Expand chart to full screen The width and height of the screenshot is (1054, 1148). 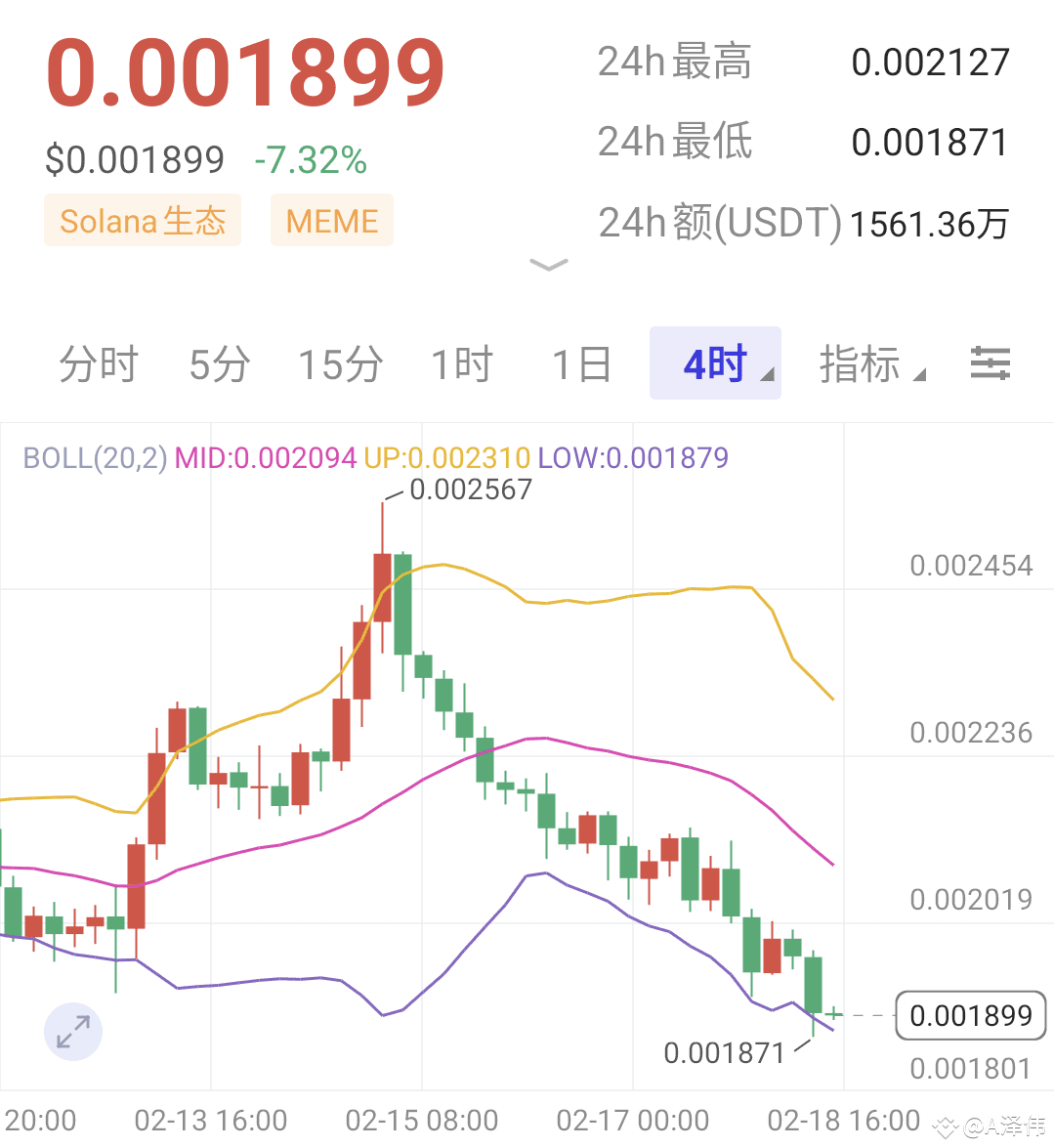coord(73,1032)
